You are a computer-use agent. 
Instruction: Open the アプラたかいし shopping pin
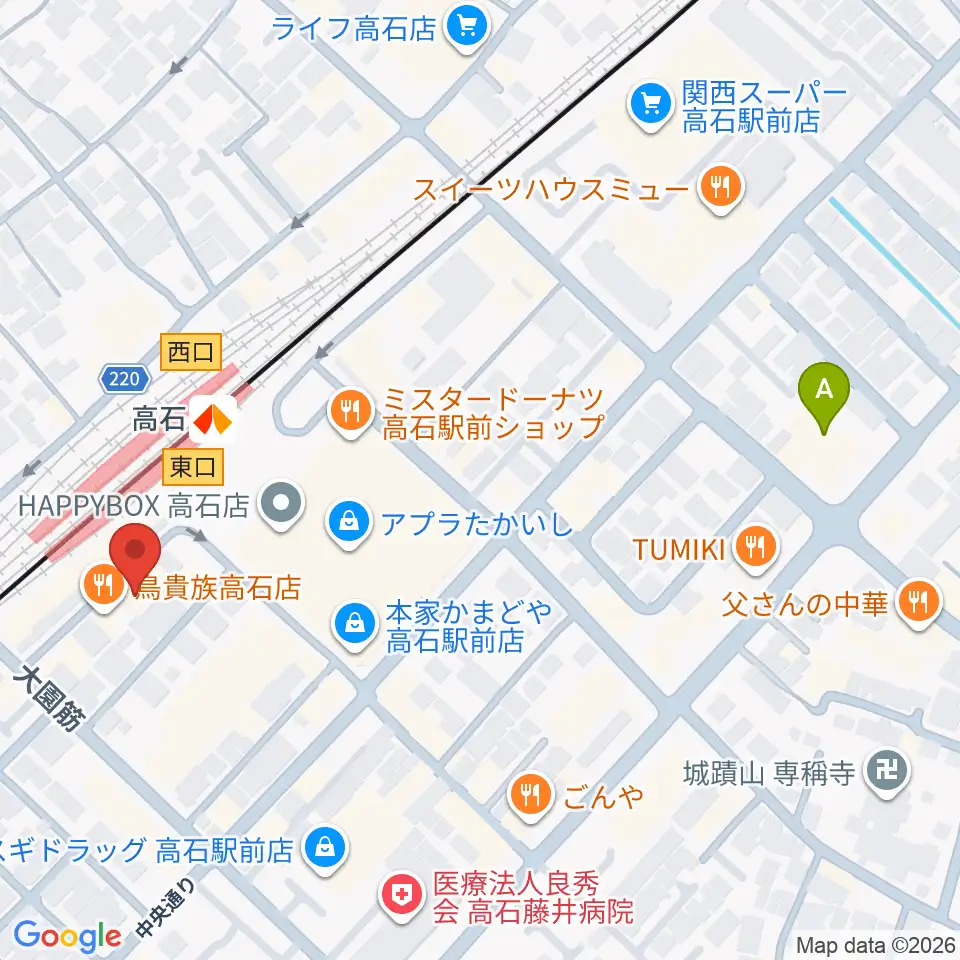pos(348,525)
